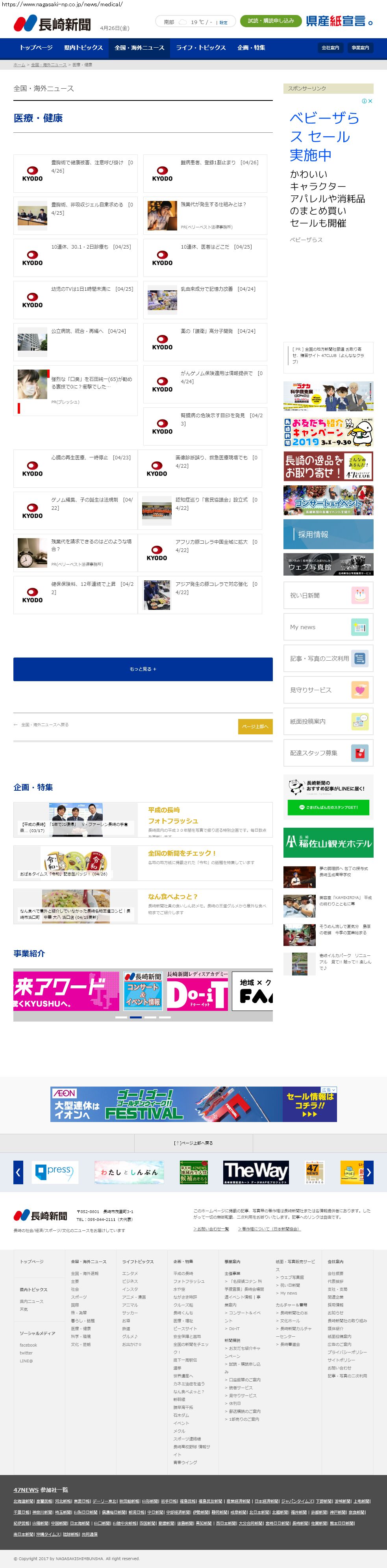This screenshot has width=387, height=1568.
Task: Load more articles with もっと見る +
Action: (143, 669)
